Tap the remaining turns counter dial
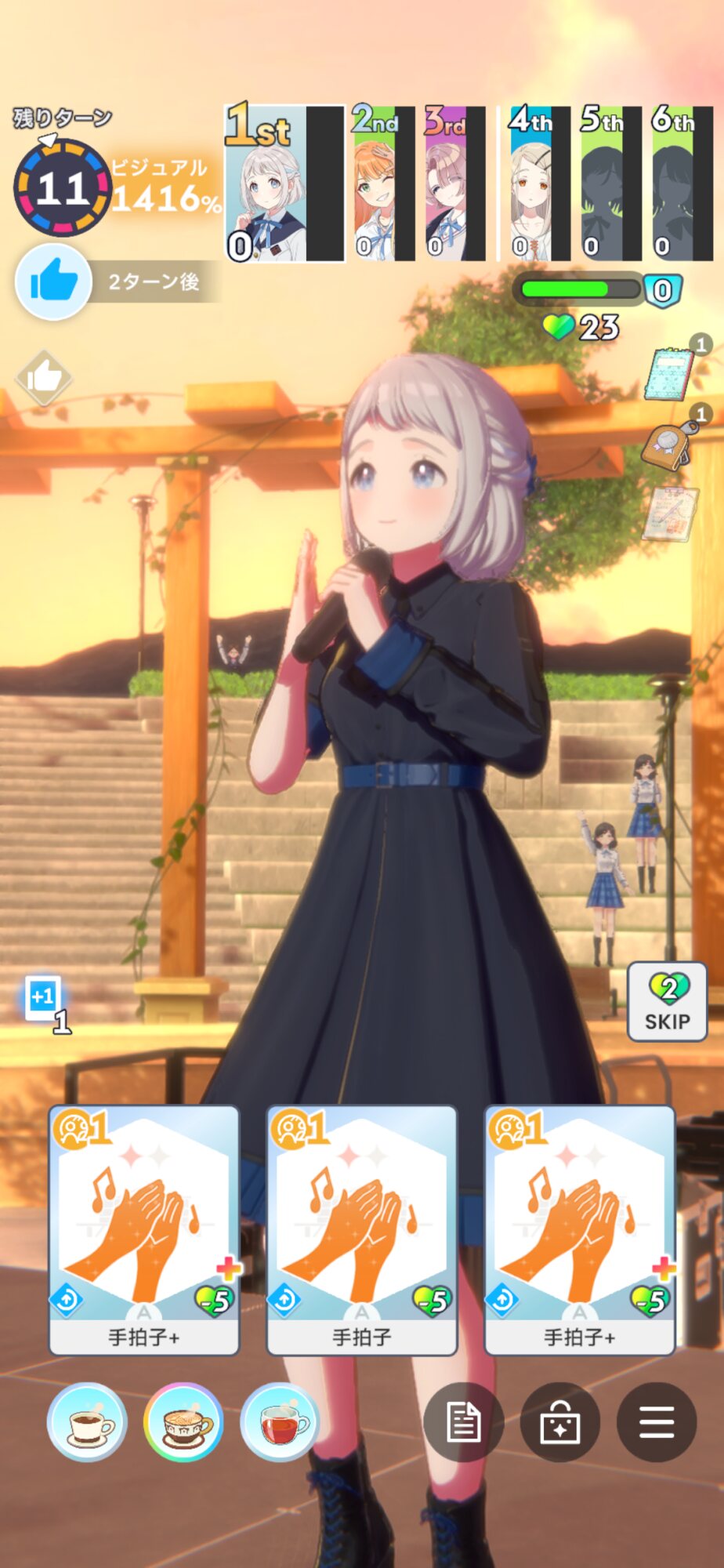This screenshot has width=724, height=1568. (x=62, y=187)
